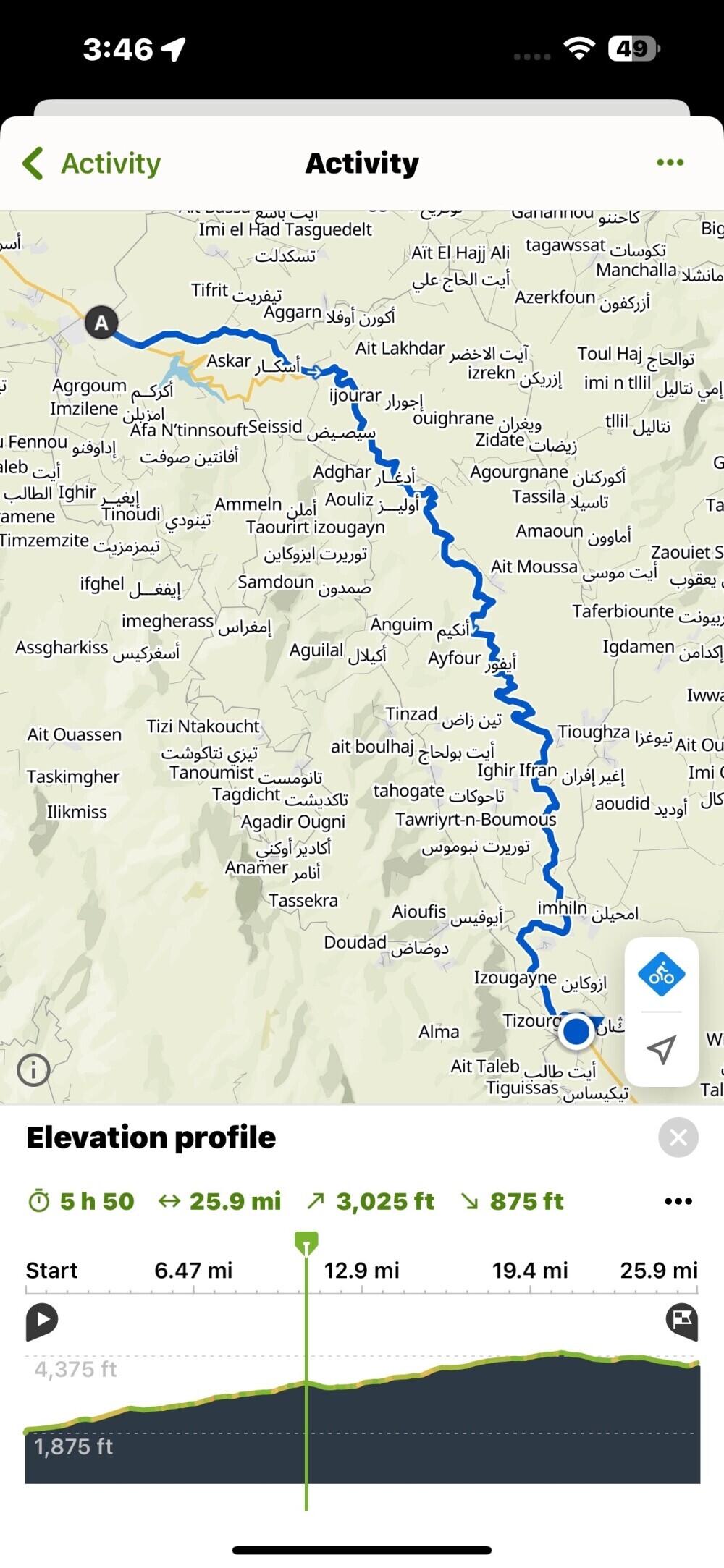This screenshot has width=724, height=1568.
Task: Tap the green elevation position marker
Action: pyautogui.click(x=306, y=1243)
